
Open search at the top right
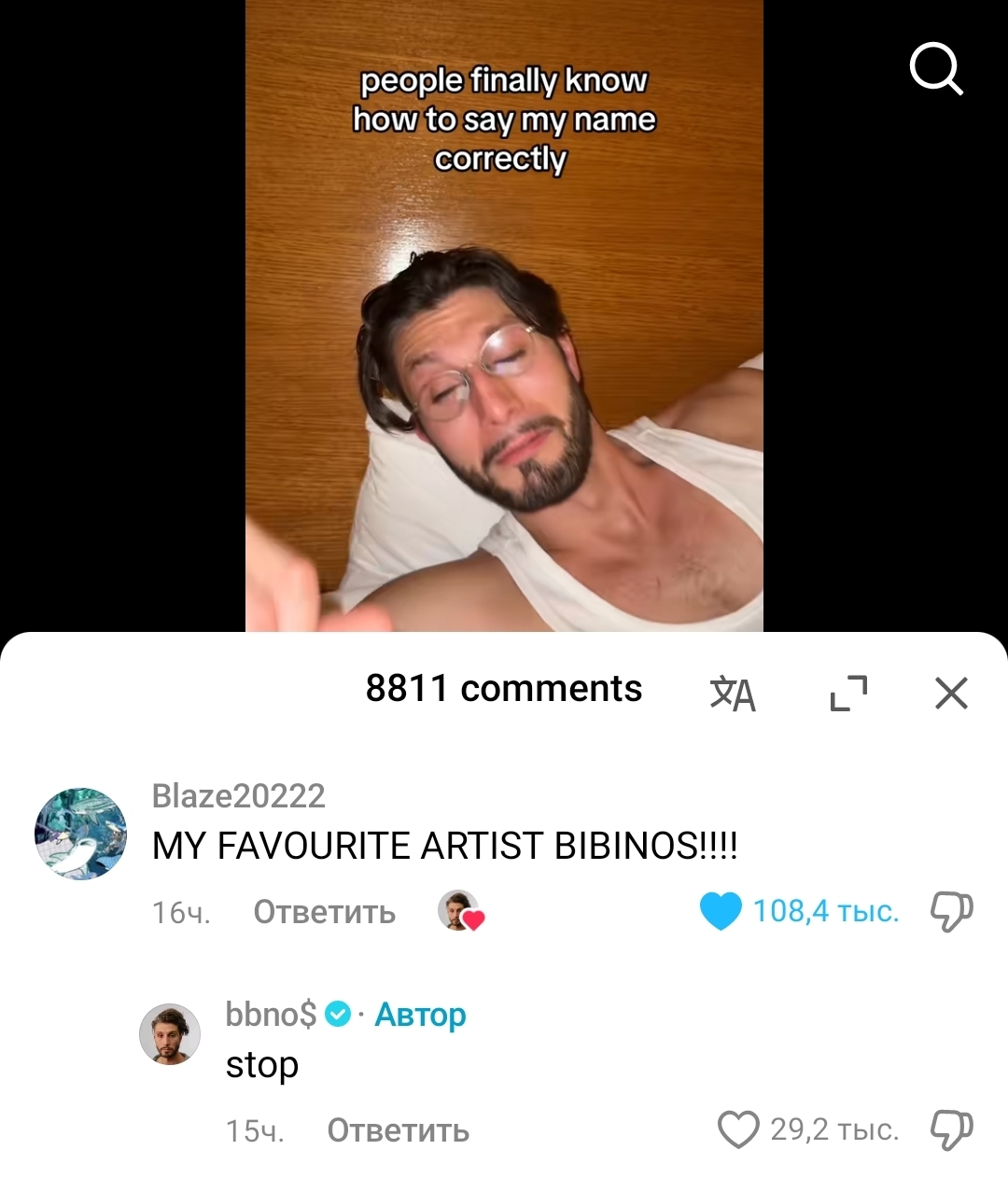(935, 69)
